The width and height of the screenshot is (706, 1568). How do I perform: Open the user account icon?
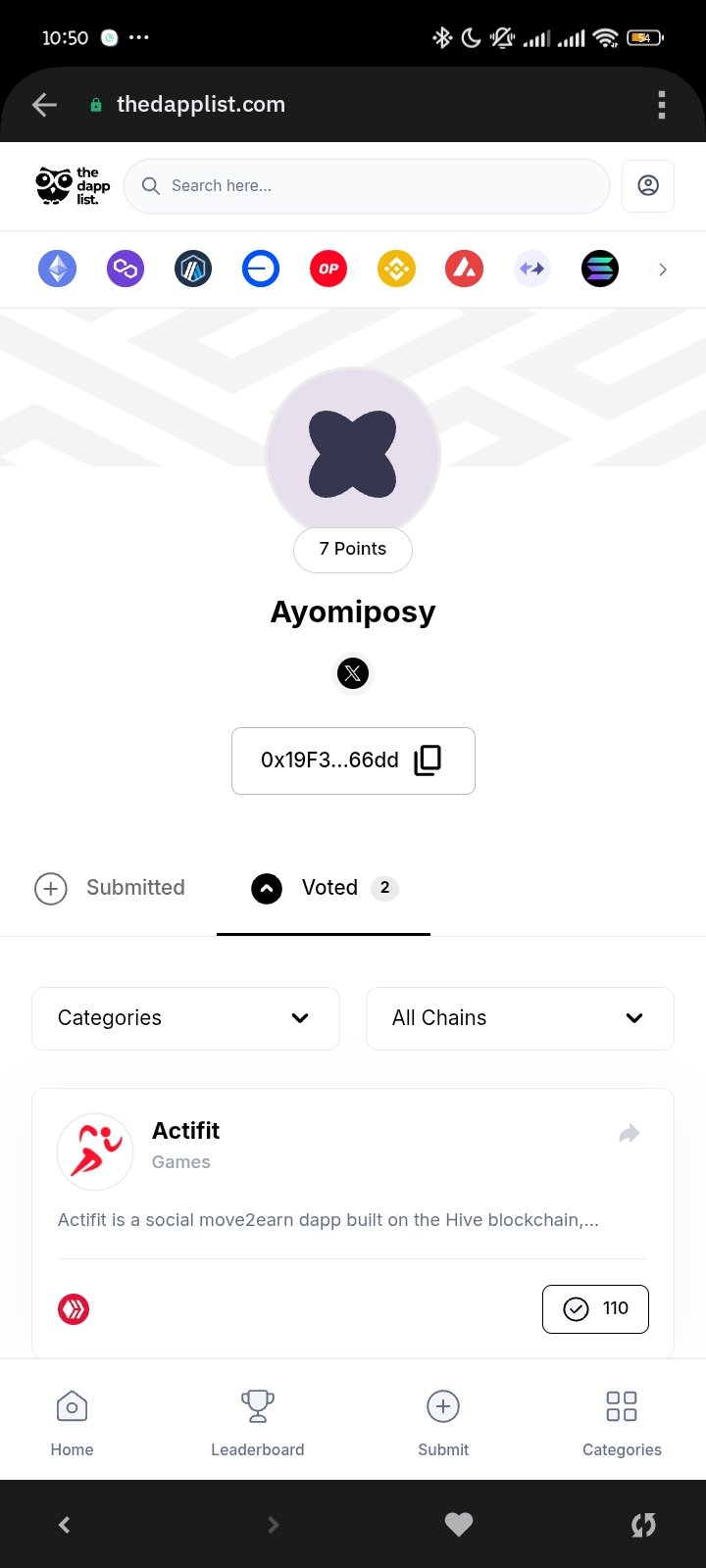[x=648, y=186]
